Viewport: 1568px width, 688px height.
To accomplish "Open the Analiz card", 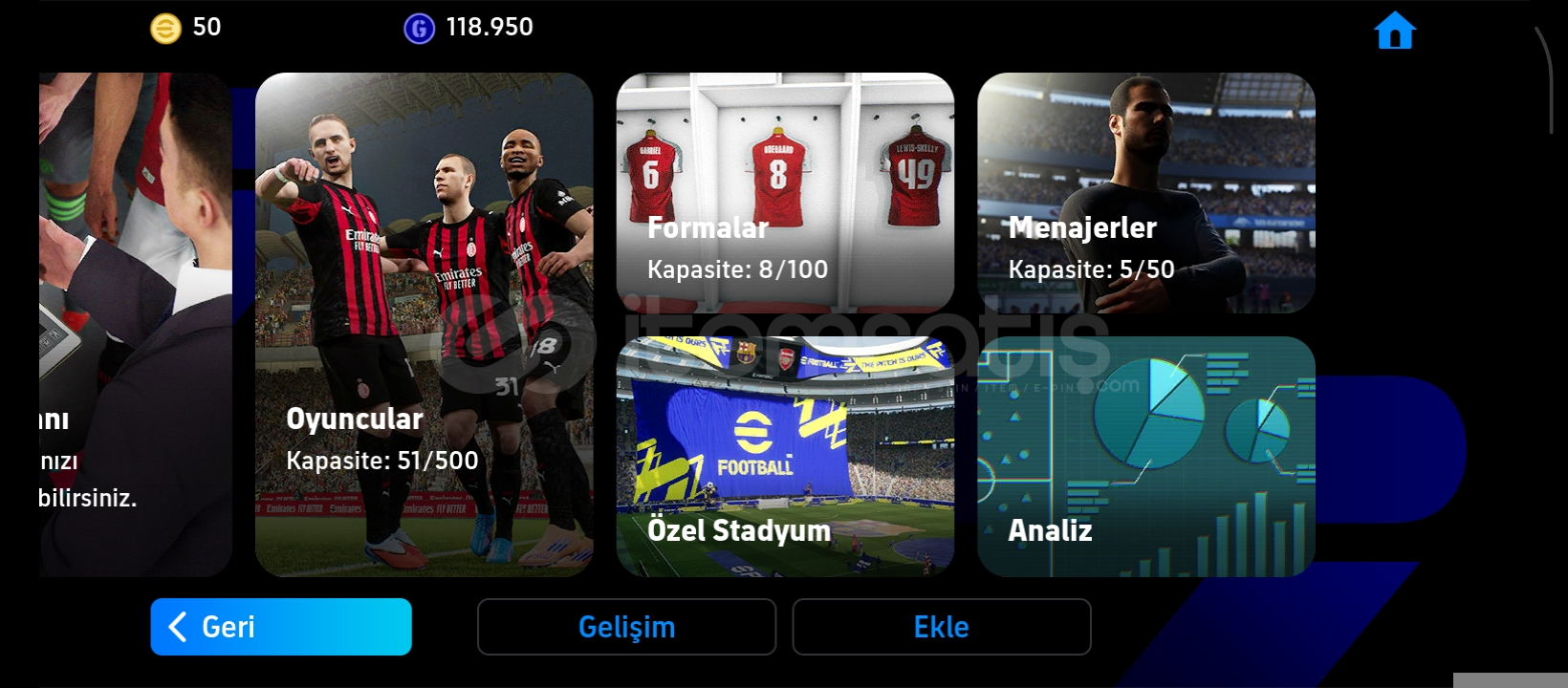I will tap(1145, 457).
